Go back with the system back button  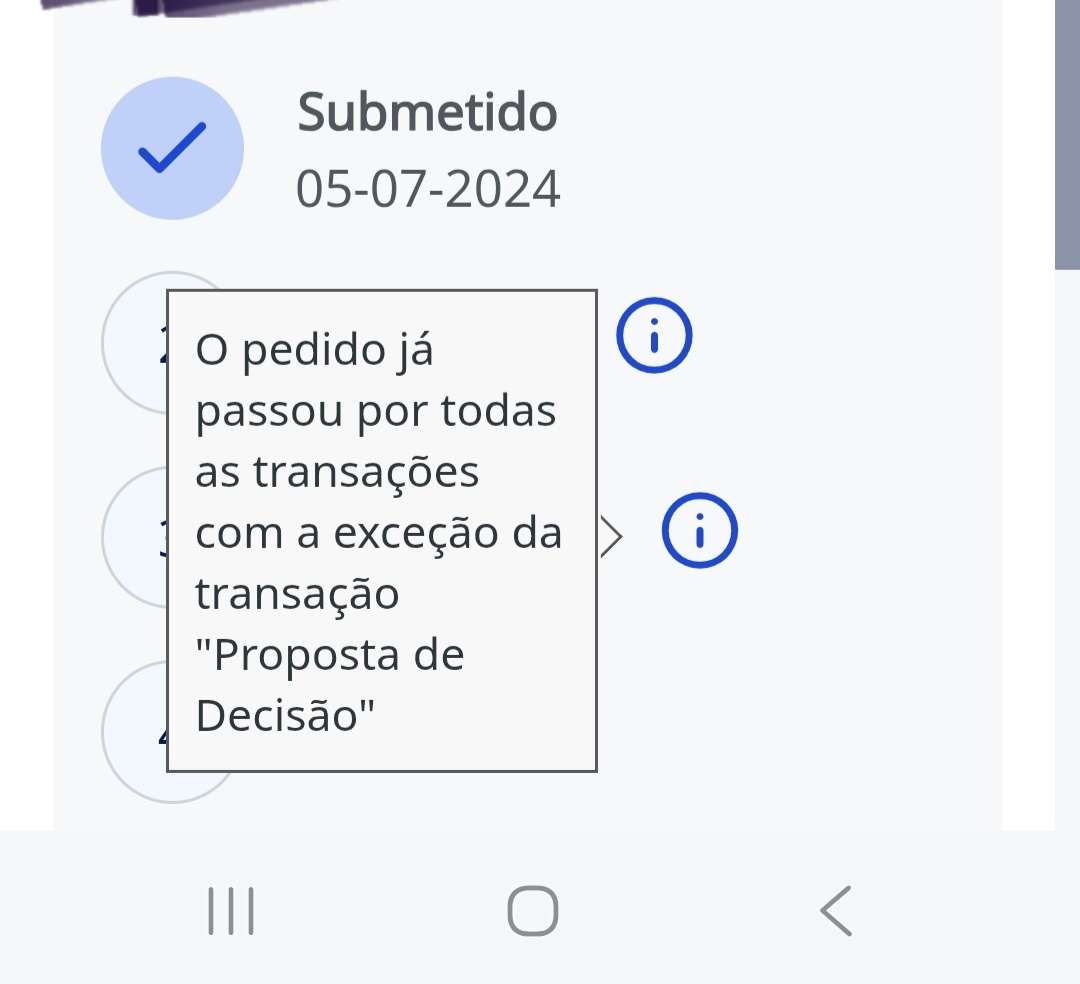(x=836, y=911)
